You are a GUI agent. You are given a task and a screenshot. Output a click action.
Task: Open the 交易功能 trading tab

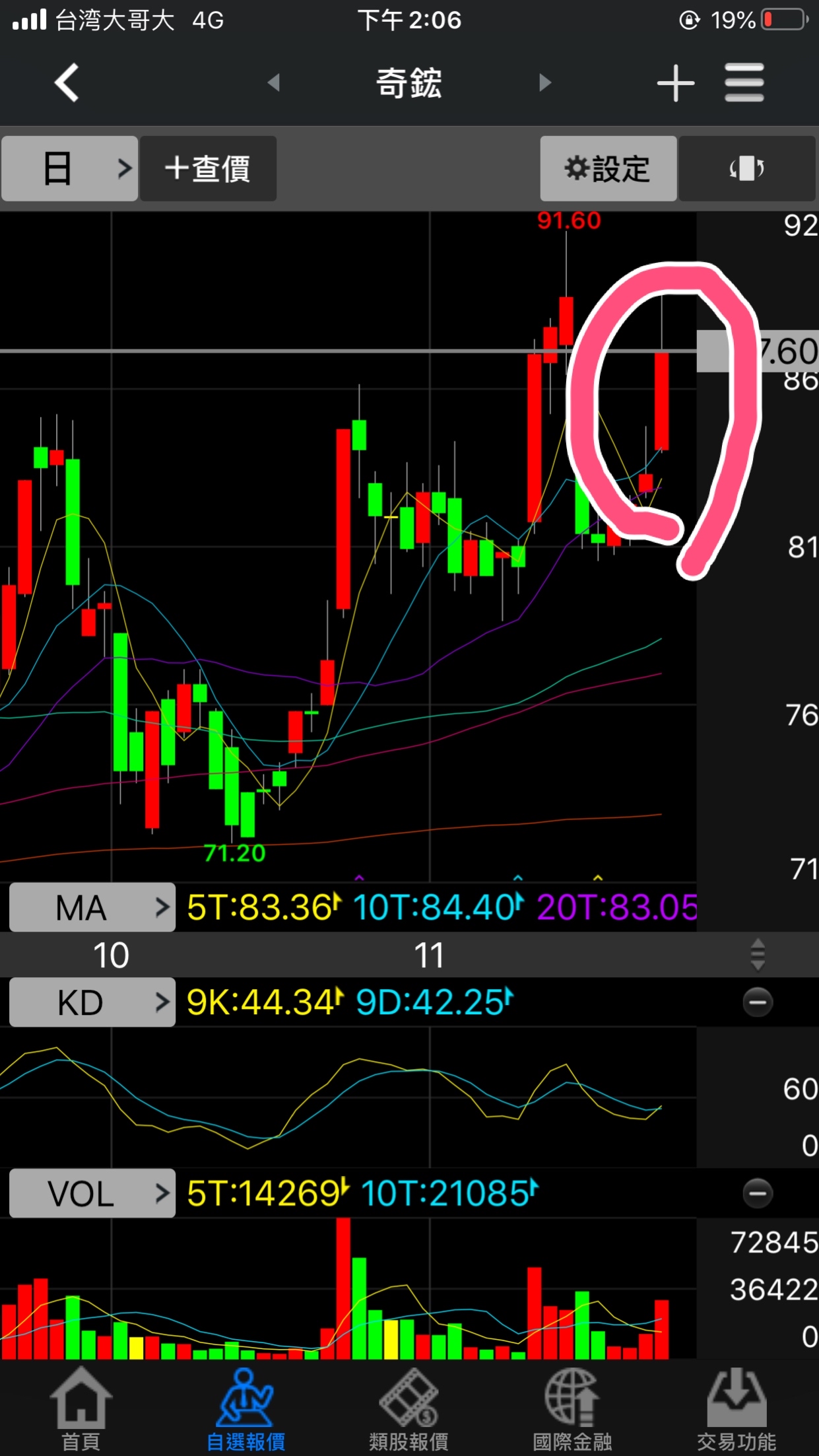[737, 1410]
